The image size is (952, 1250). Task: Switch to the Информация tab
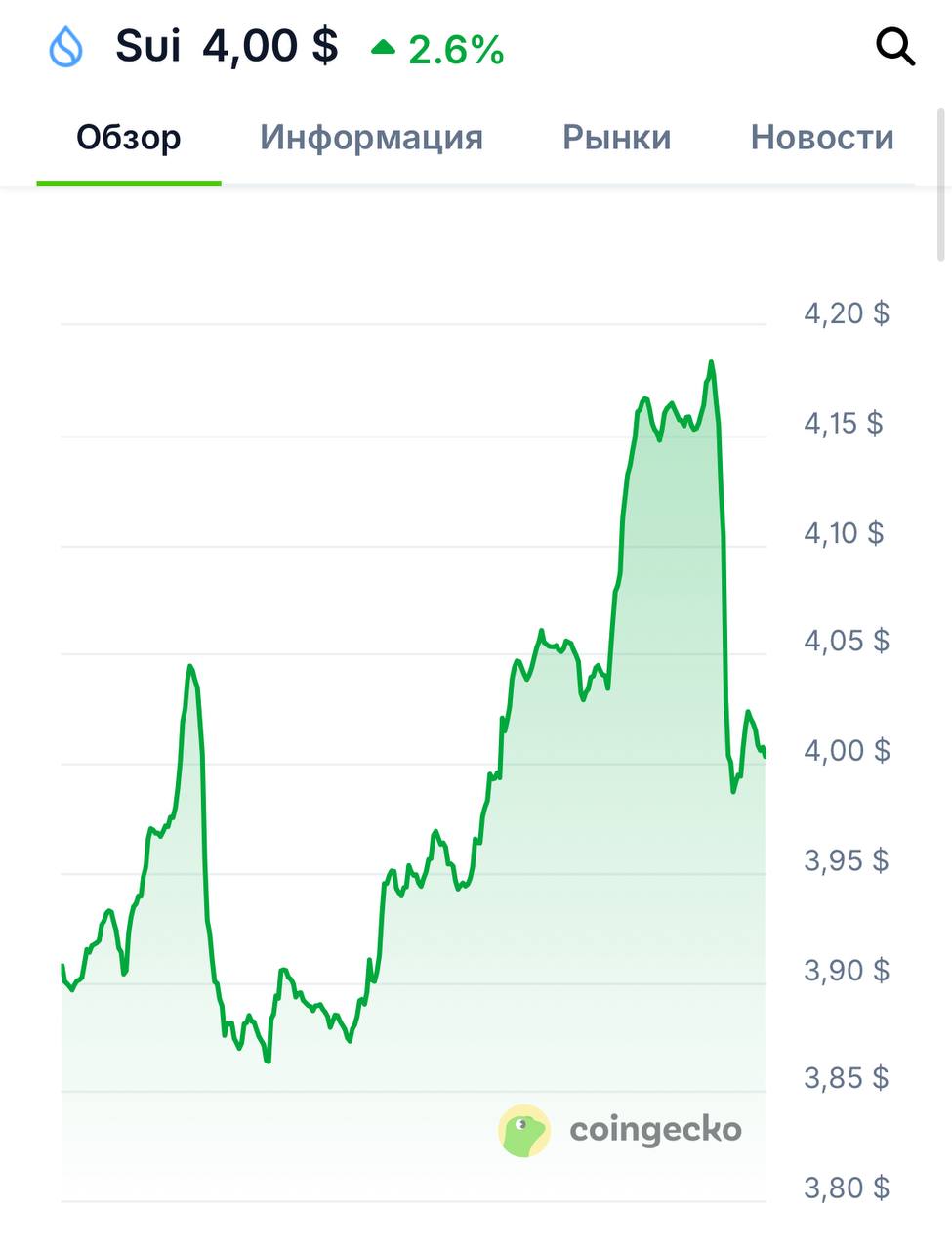click(x=371, y=138)
